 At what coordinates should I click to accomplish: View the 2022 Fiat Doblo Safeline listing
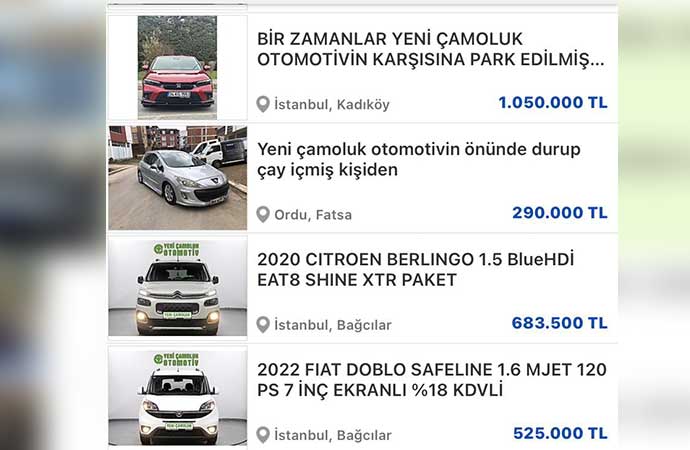[x=431, y=380]
